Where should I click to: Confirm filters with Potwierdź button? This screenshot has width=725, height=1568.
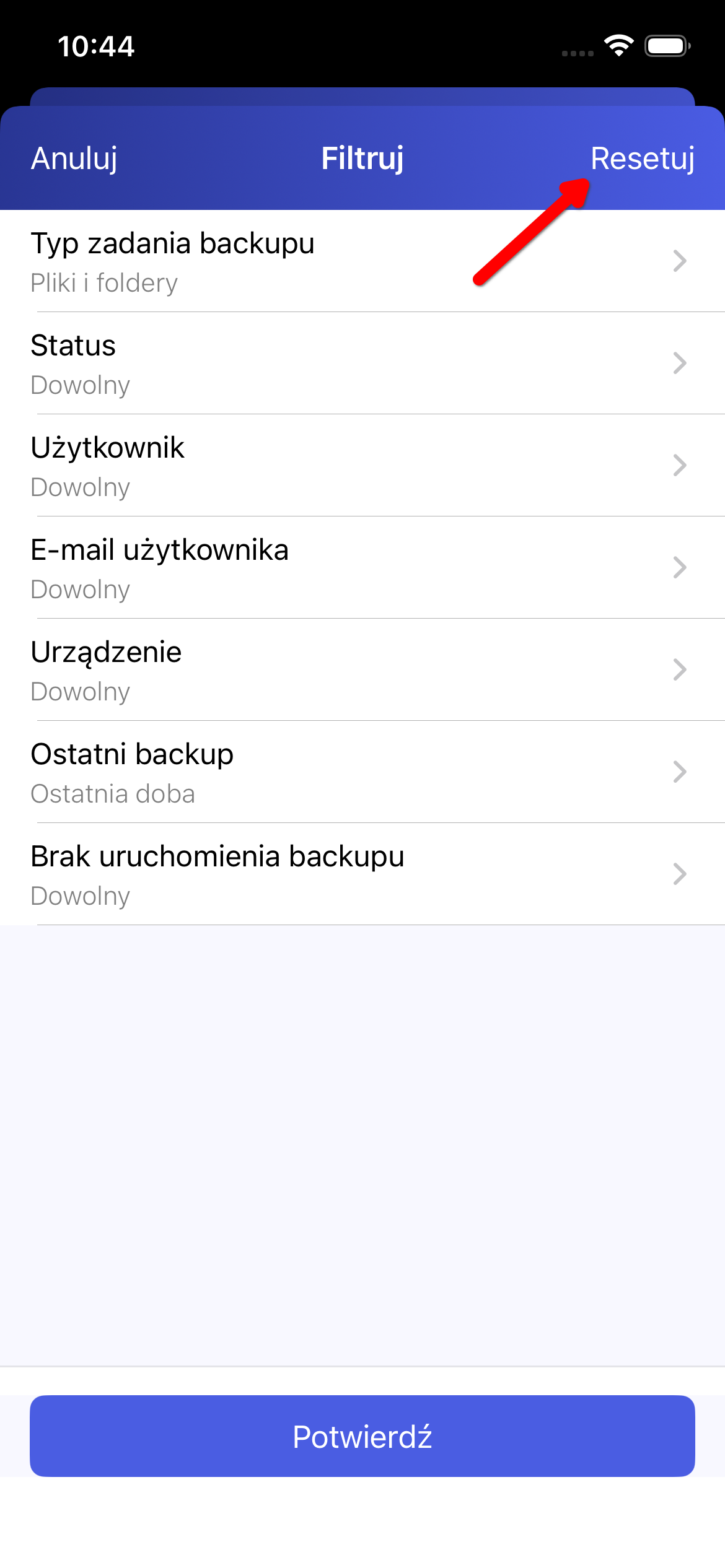pos(362,1436)
